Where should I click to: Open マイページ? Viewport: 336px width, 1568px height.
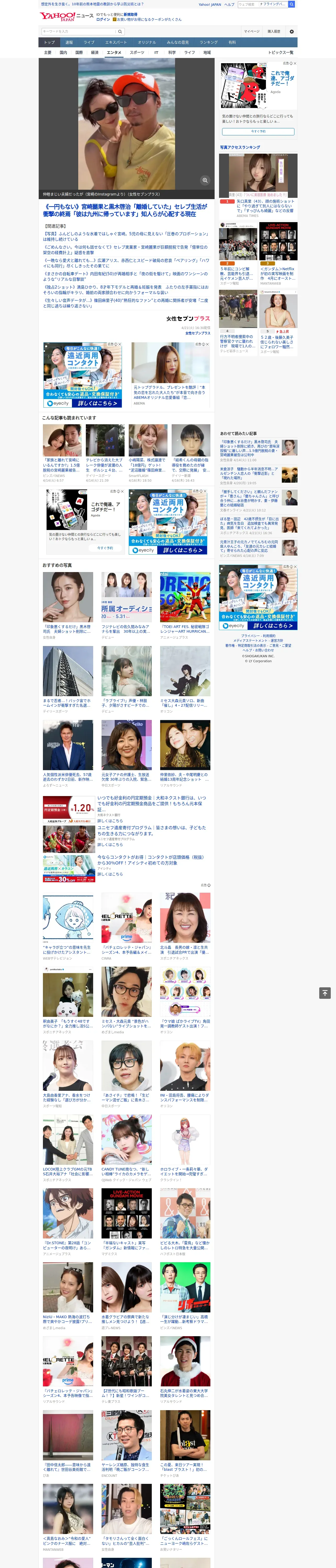251,31
